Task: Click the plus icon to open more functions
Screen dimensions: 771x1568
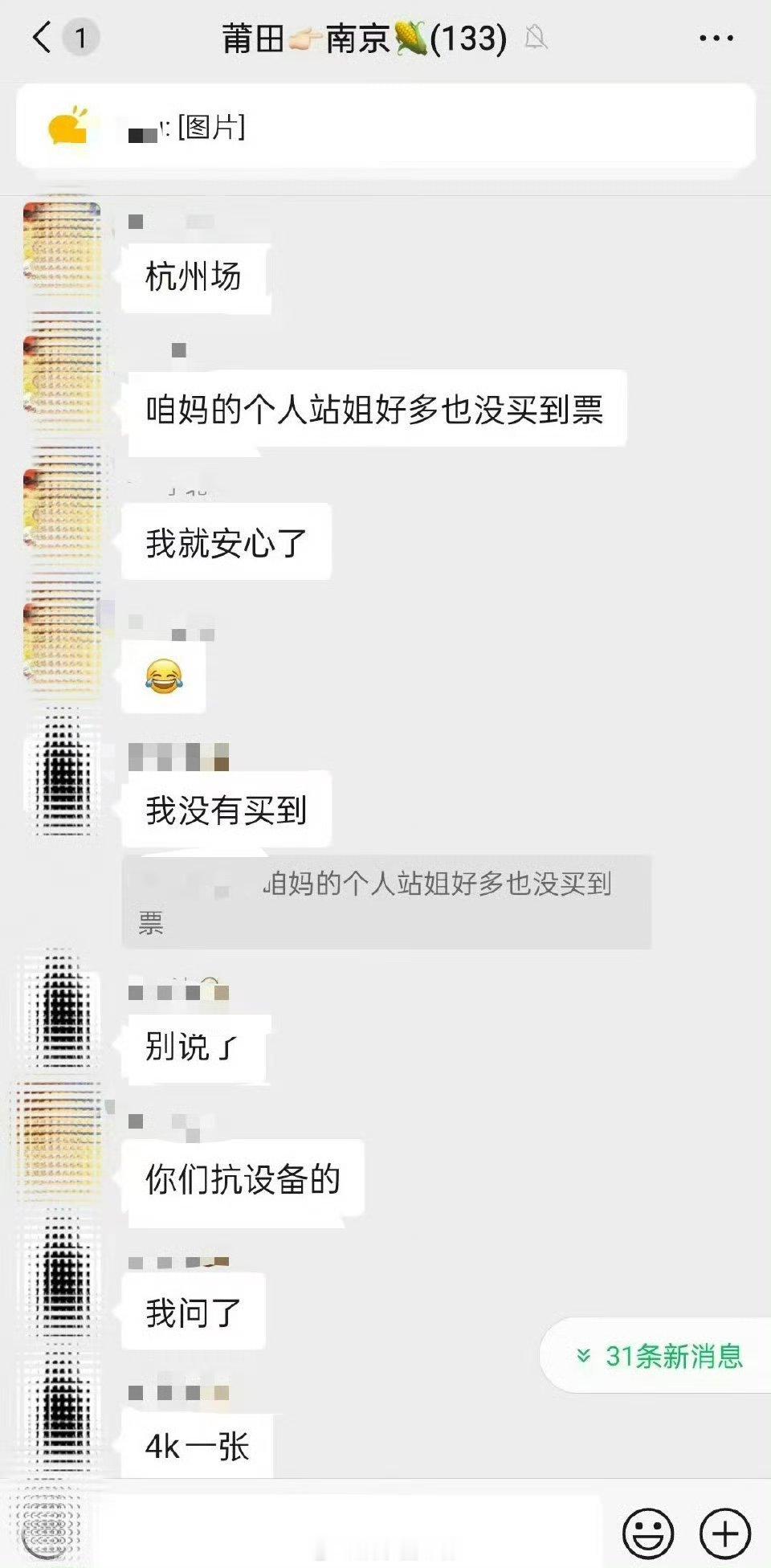Action: click(x=722, y=1527)
